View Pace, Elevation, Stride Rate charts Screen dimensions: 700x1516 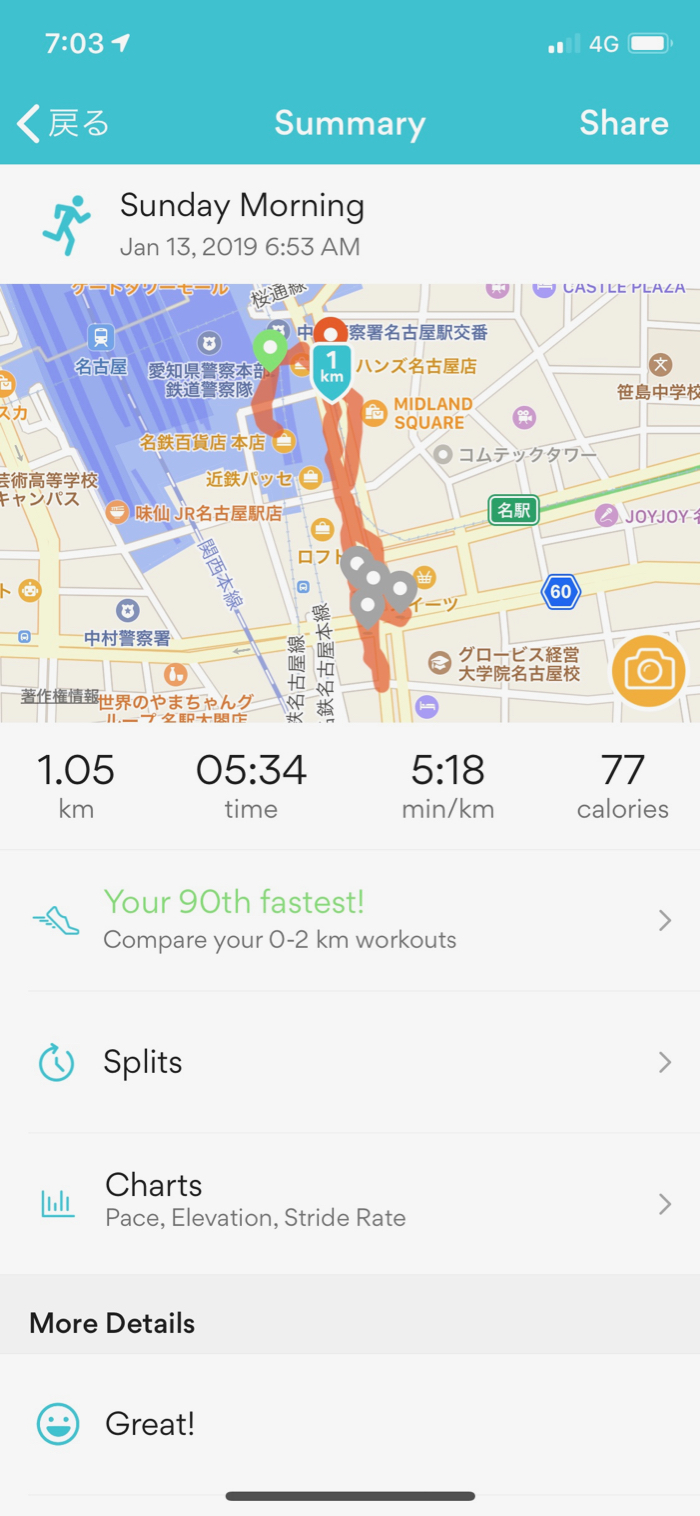coord(350,1203)
